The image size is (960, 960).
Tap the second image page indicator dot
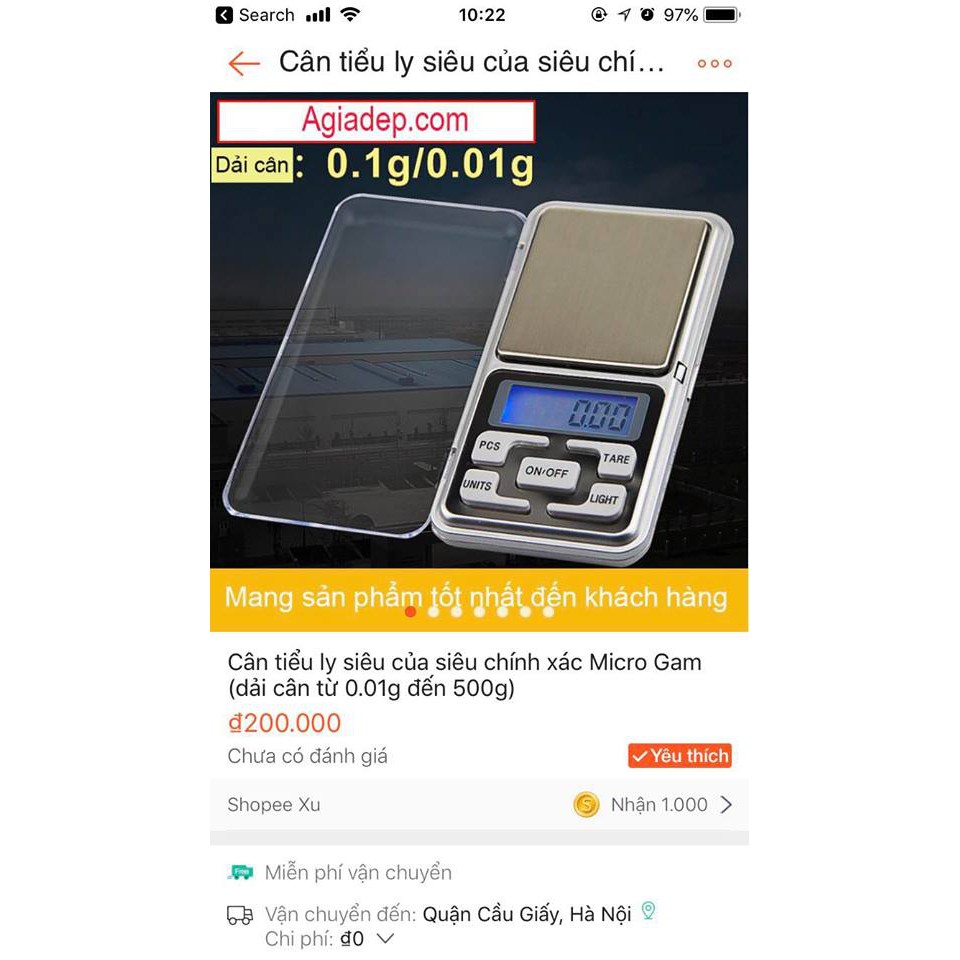point(434,611)
